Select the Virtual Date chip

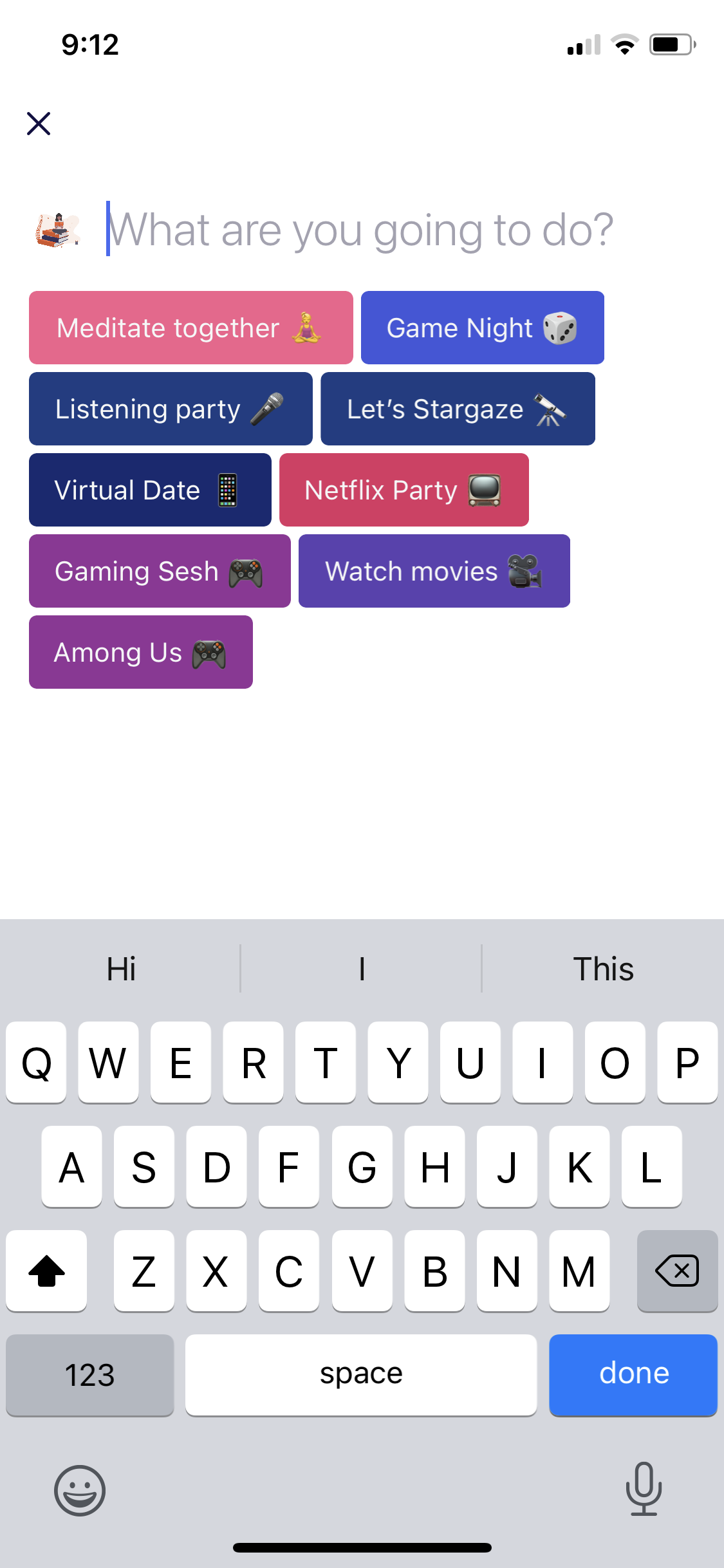[x=150, y=490]
